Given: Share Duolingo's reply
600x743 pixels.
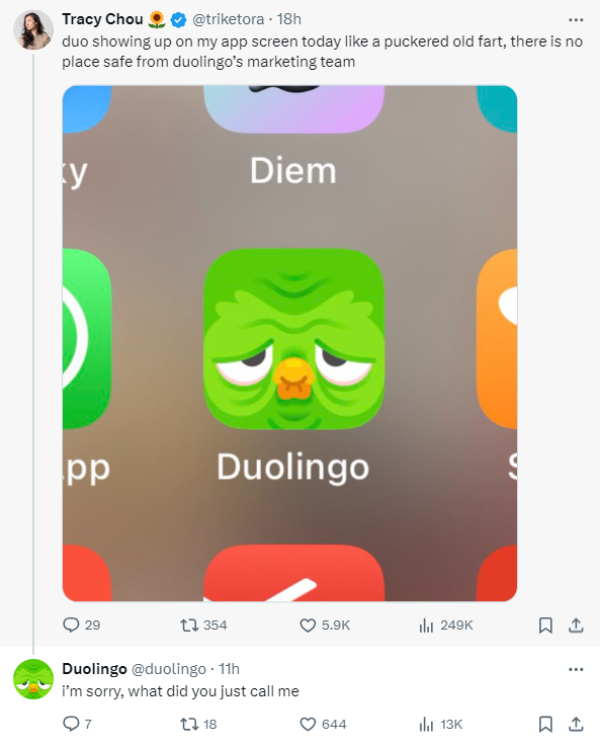Looking at the screenshot, I should click(575, 724).
